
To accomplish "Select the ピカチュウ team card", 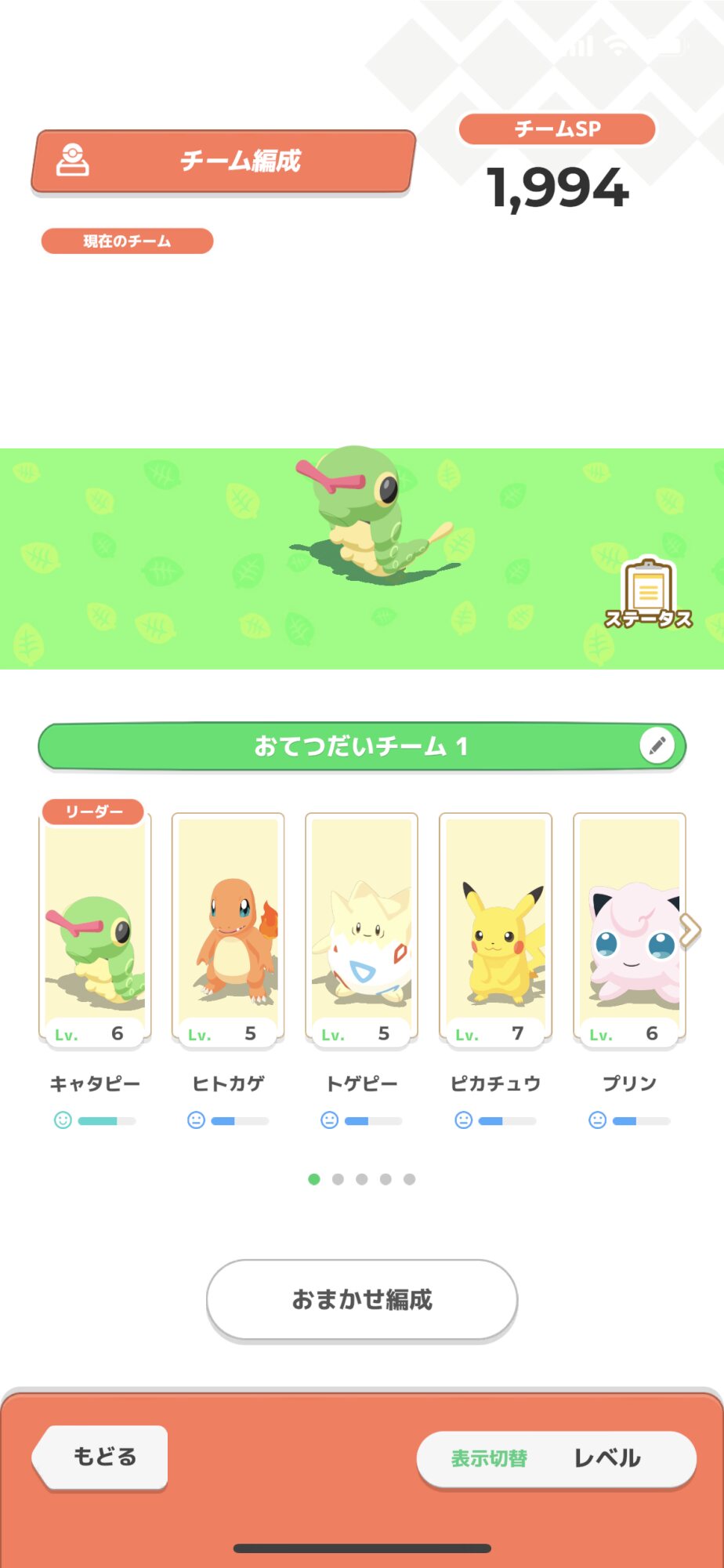I will [495, 929].
